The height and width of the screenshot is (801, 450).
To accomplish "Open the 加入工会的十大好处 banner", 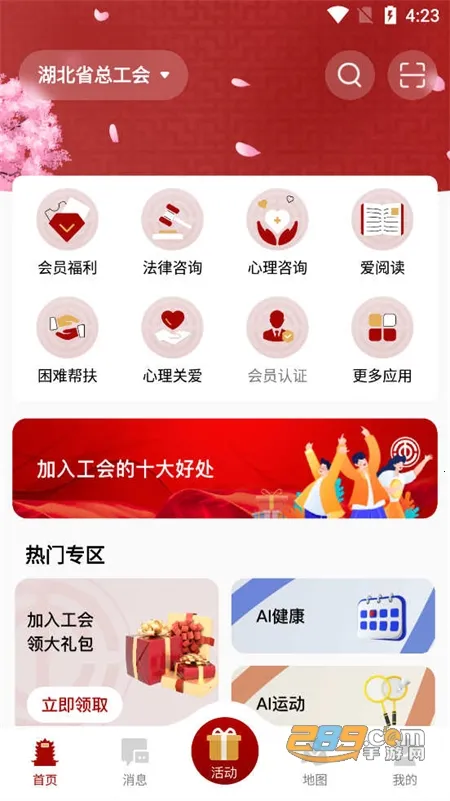I will click(225, 468).
